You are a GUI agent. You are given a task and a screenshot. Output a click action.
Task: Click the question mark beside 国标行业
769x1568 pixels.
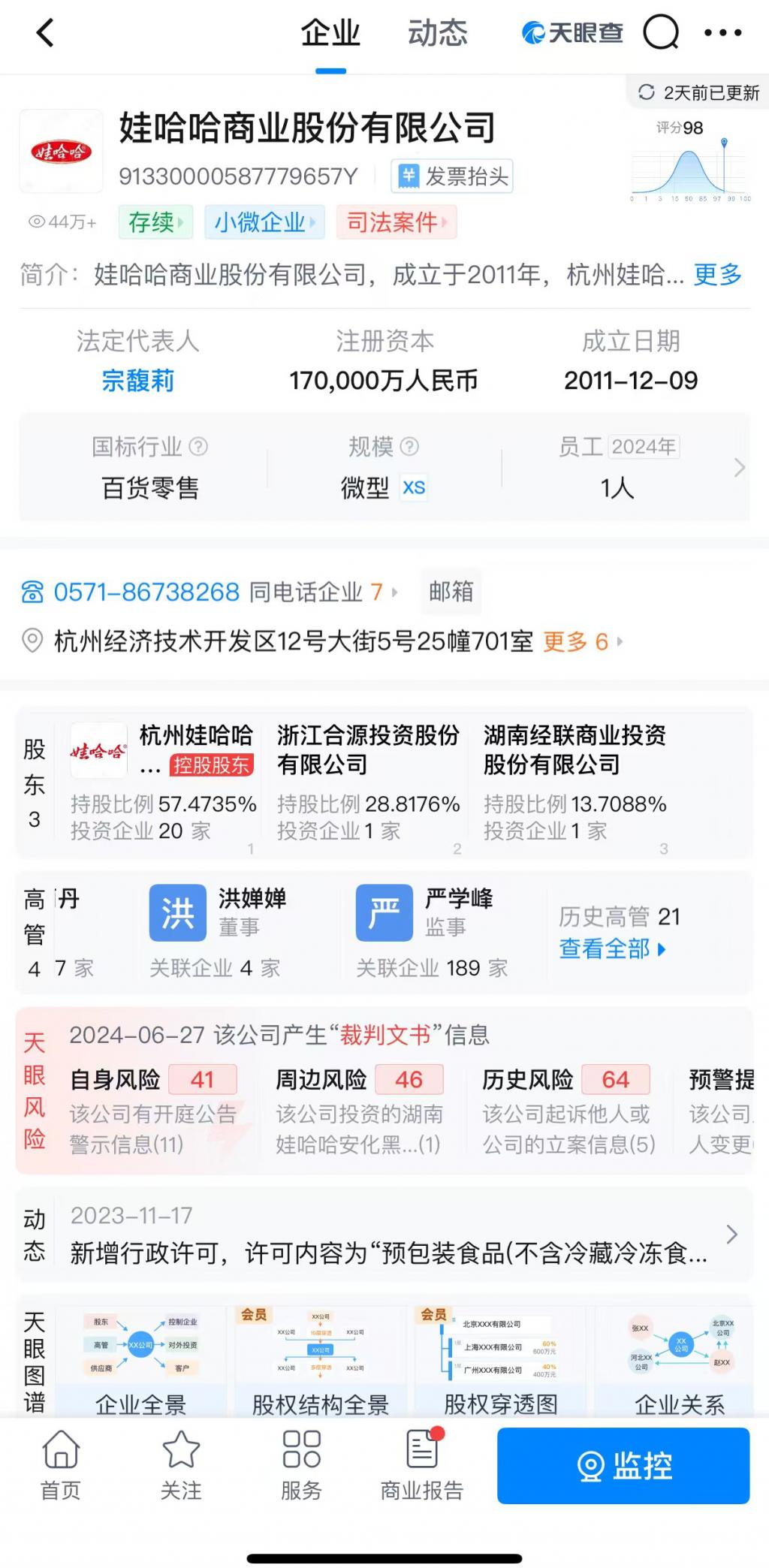point(198,447)
